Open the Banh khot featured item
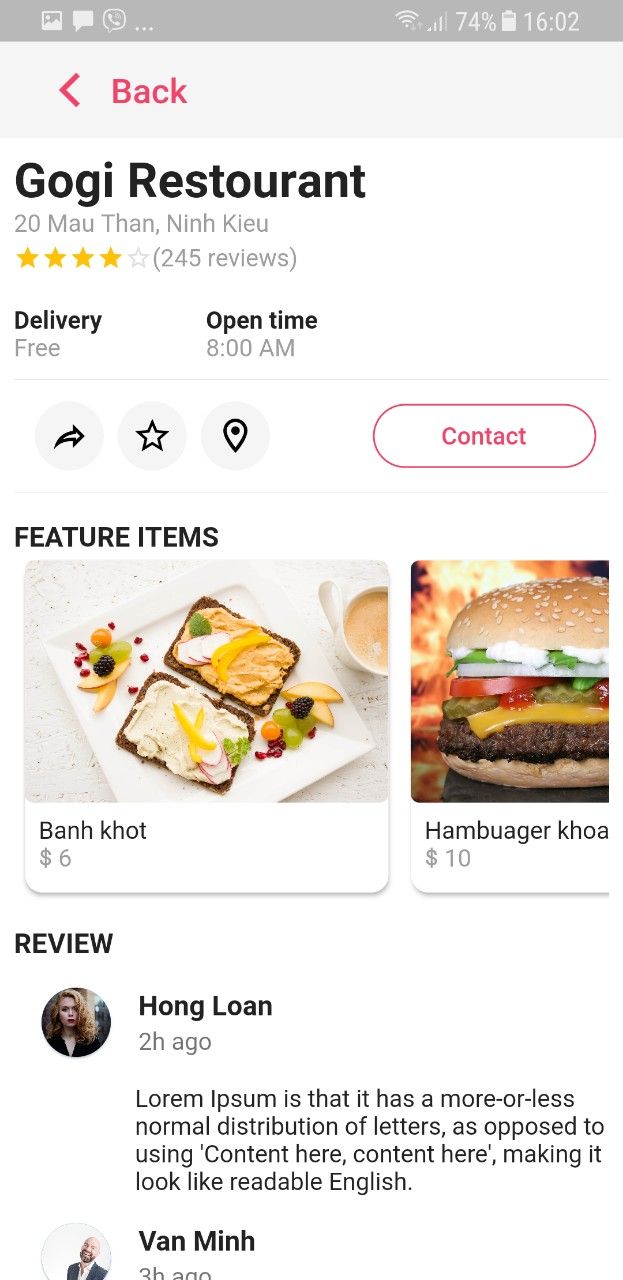Image resolution: width=623 pixels, height=1280 pixels. click(x=206, y=725)
